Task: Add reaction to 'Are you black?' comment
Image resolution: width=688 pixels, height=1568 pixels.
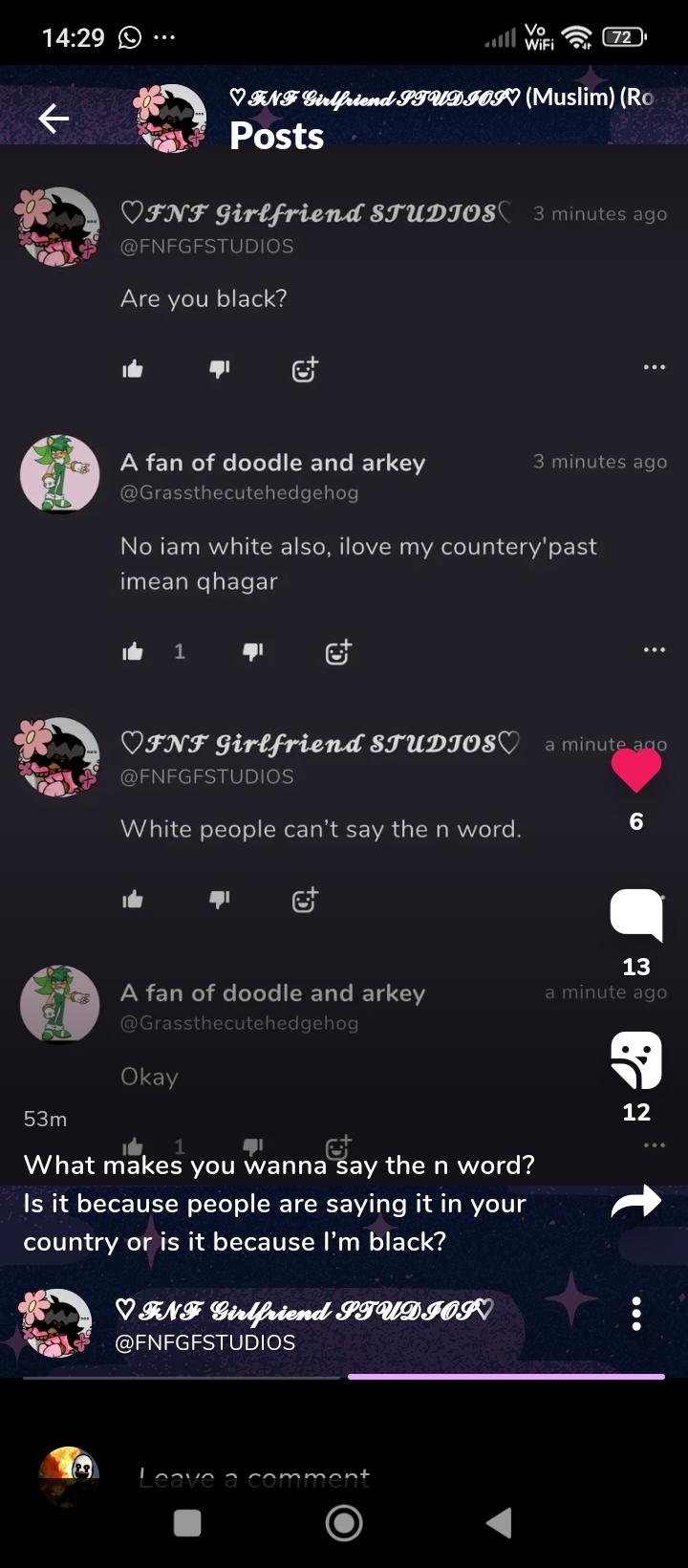Action: [x=305, y=369]
